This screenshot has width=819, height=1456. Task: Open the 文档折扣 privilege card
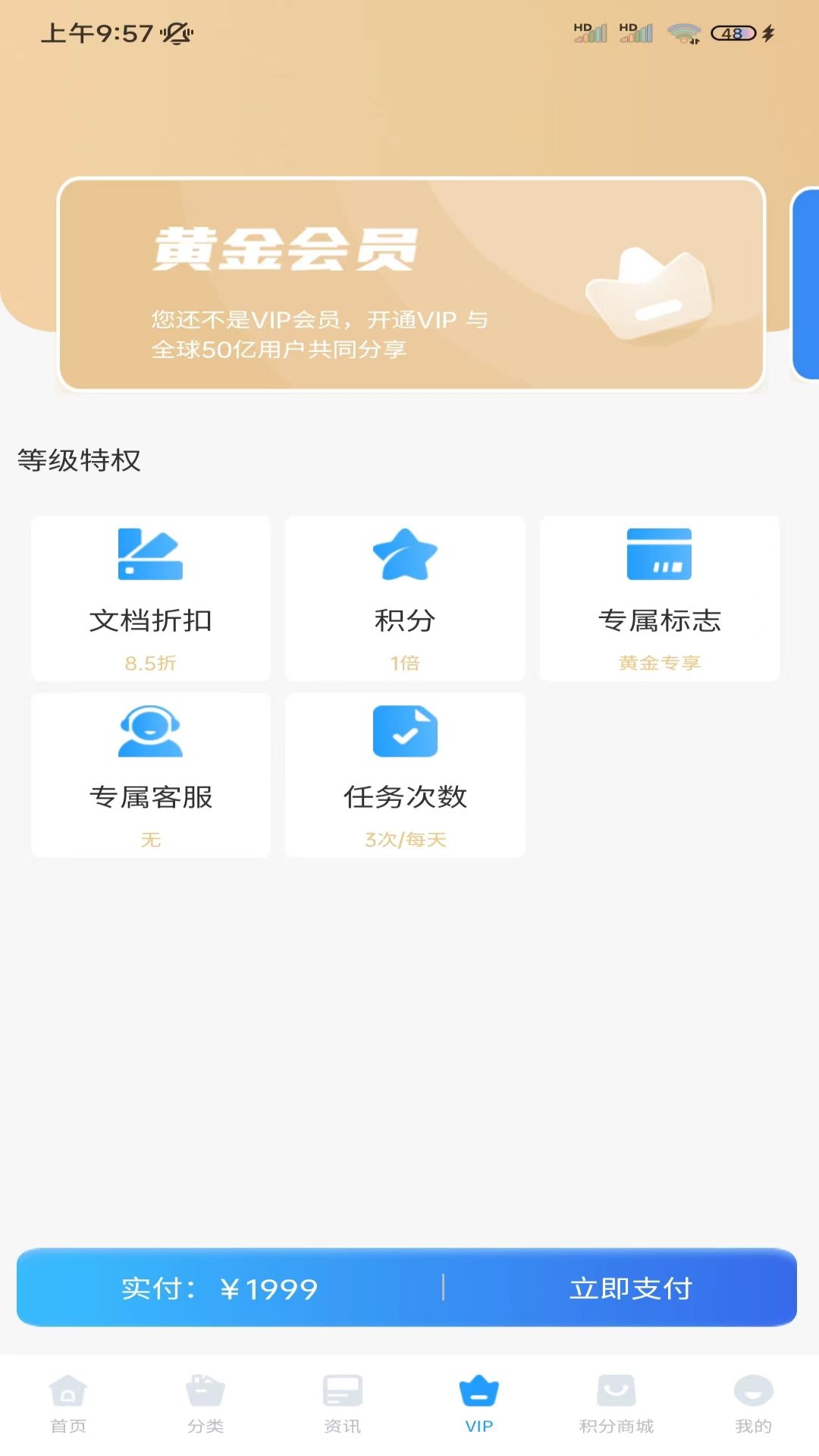(151, 598)
